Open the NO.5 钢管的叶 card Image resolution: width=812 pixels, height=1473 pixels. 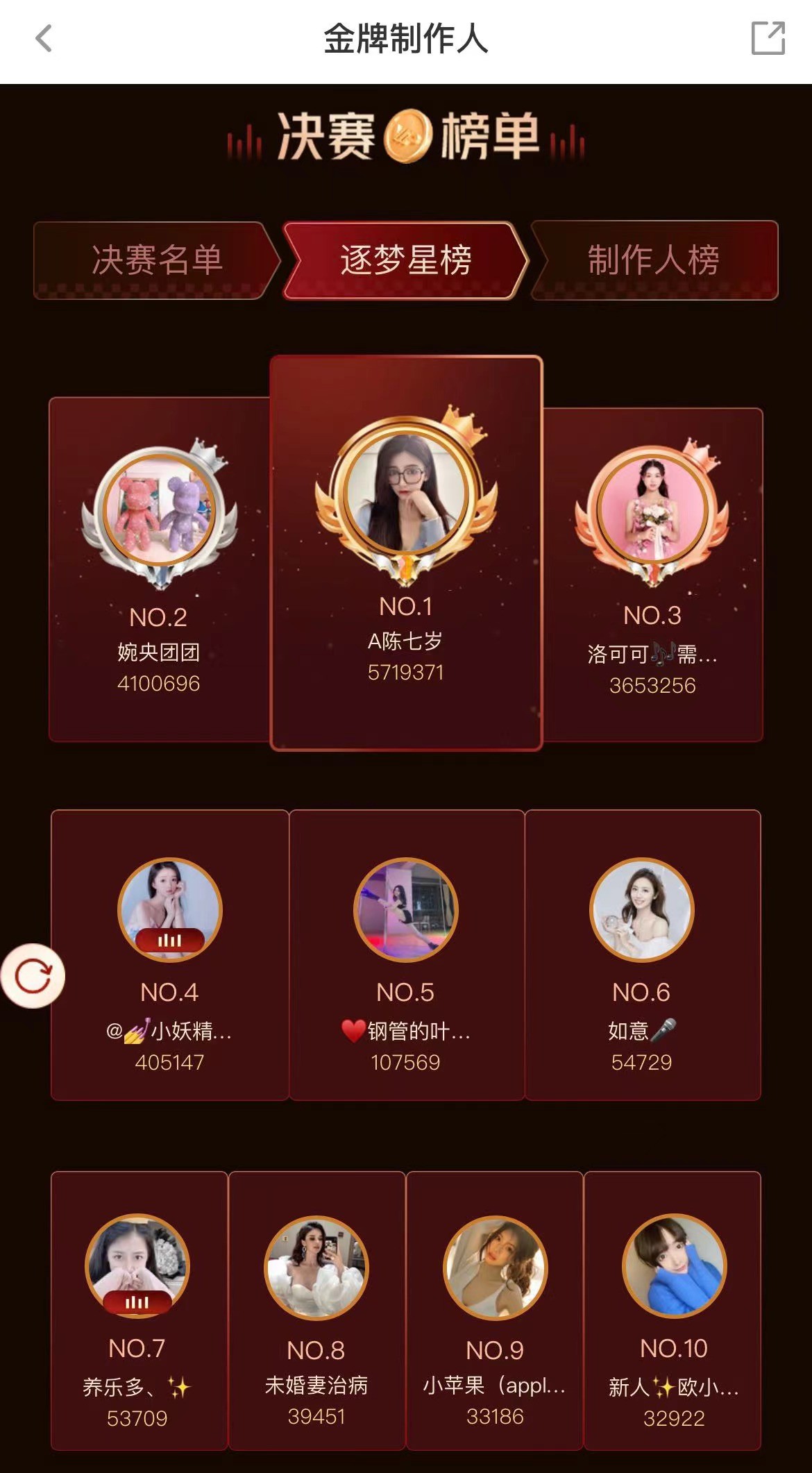(x=406, y=954)
